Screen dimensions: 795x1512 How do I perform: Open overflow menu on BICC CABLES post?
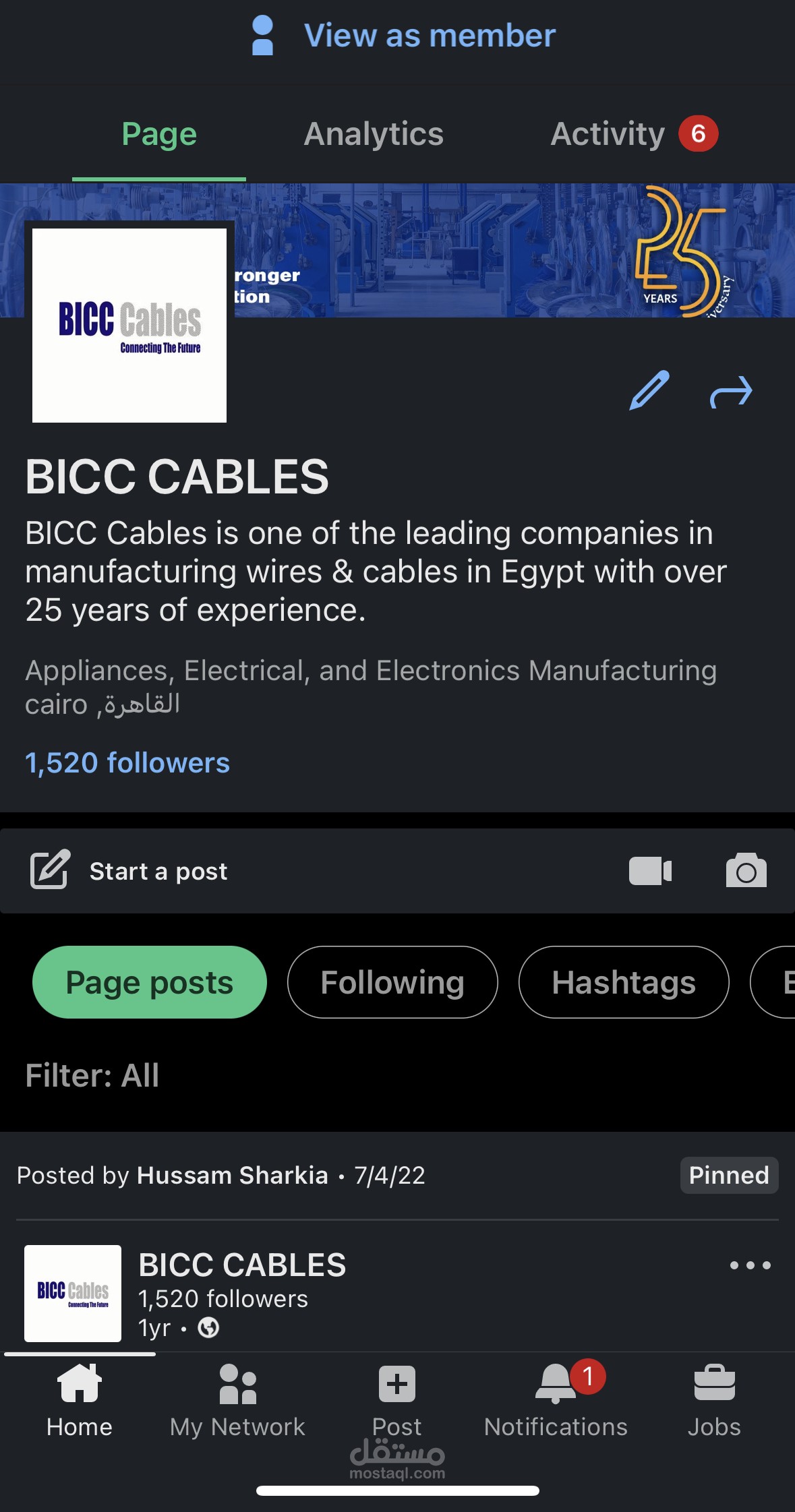[x=750, y=1265]
